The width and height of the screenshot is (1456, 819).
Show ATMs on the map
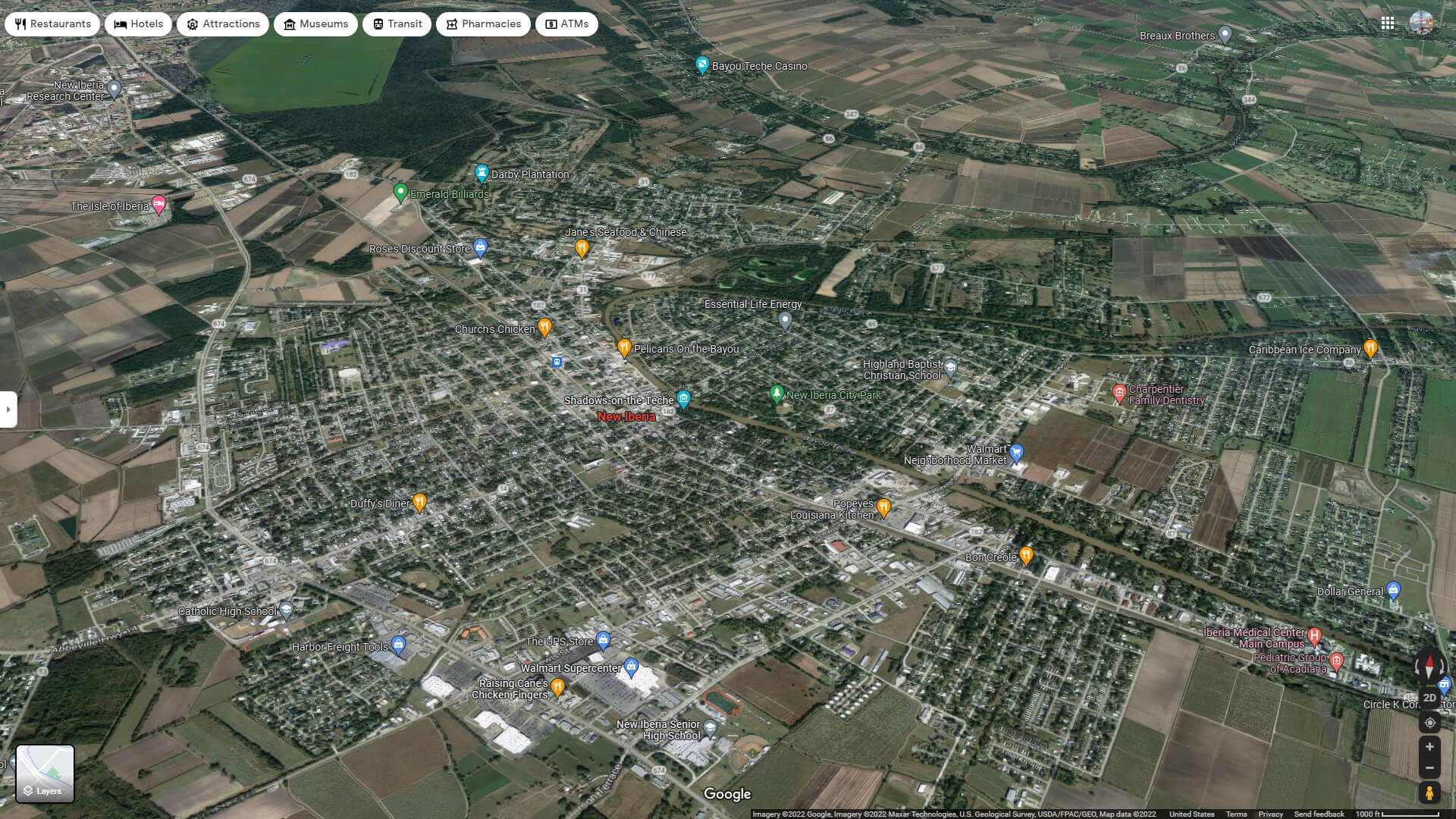(x=566, y=24)
